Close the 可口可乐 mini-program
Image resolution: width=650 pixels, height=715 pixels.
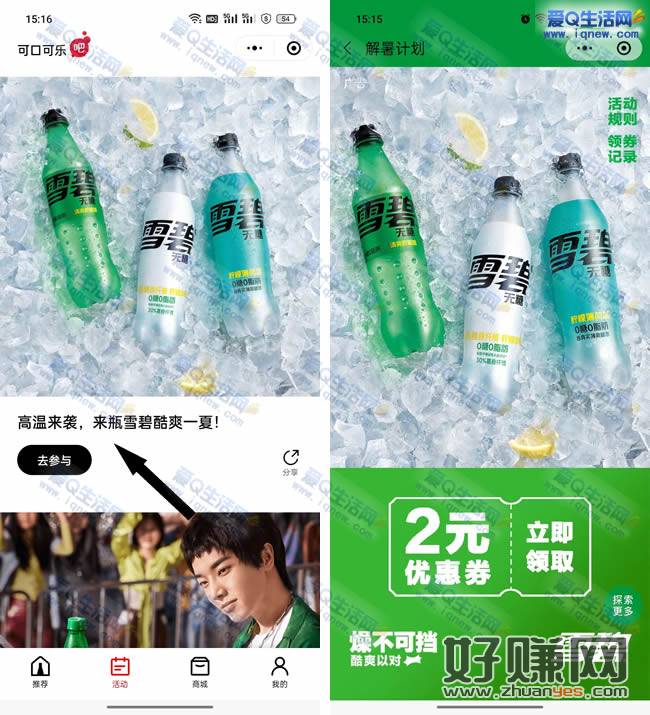(293, 48)
